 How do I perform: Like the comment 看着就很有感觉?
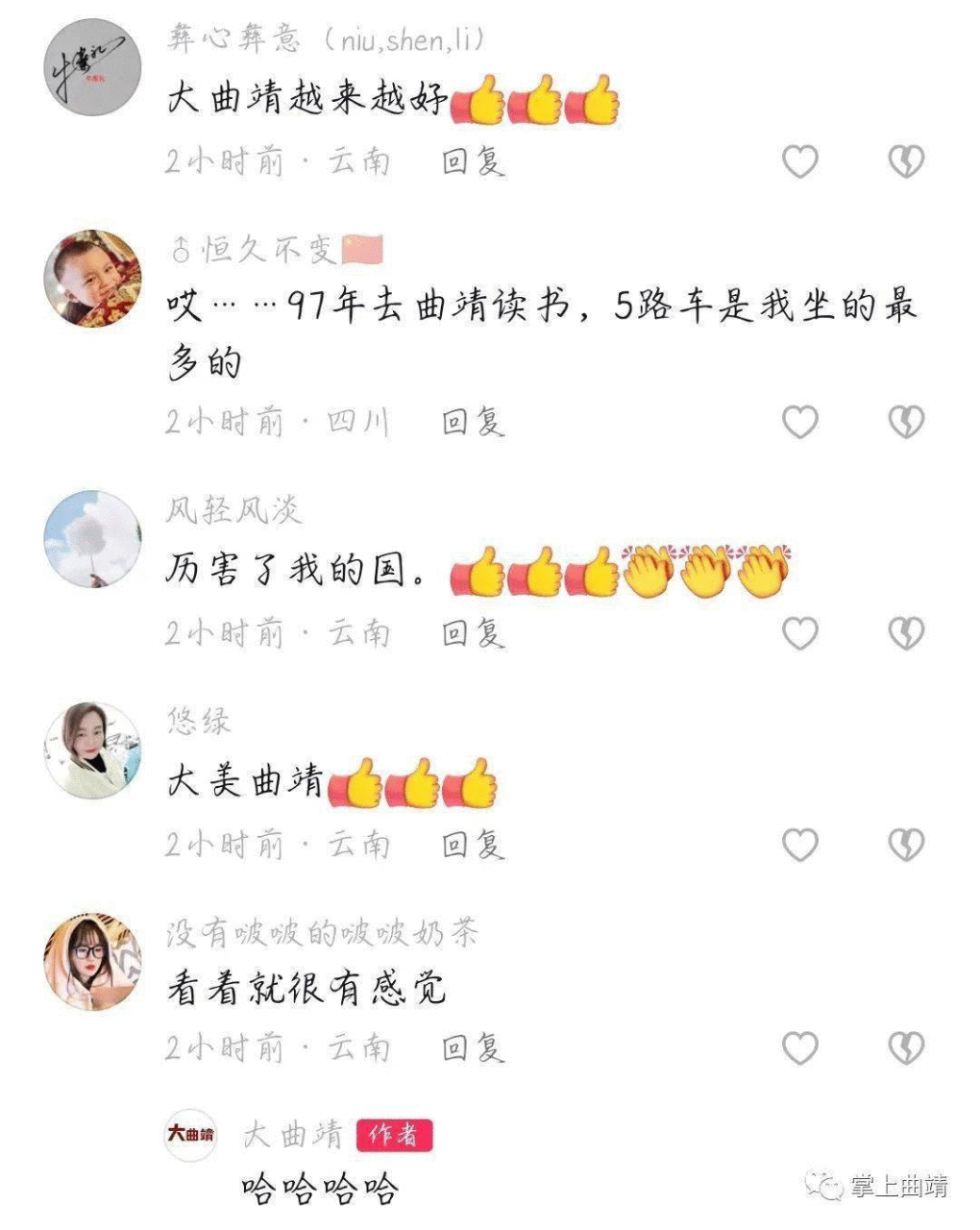point(799,1047)
